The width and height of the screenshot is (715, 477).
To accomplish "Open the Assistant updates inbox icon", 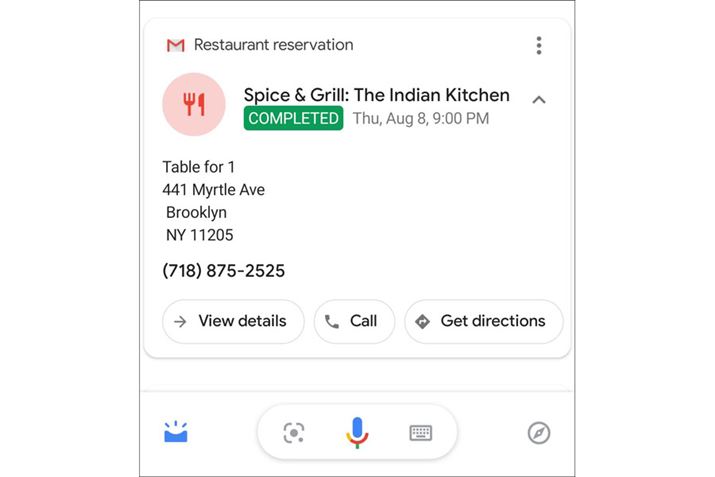I will point(176,432).
